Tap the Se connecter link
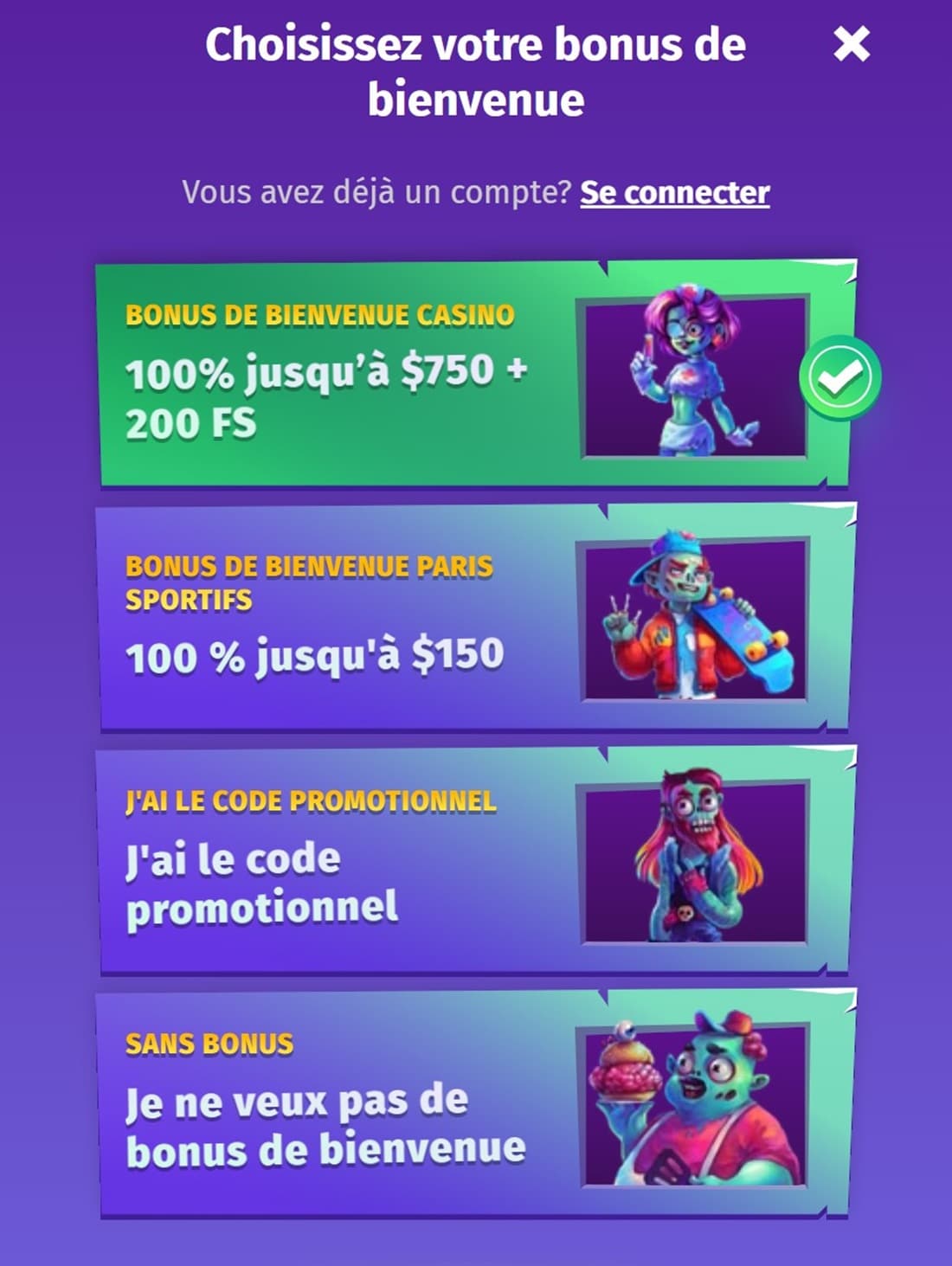Viewport: 952px width, 1266px height. point(674,192)
